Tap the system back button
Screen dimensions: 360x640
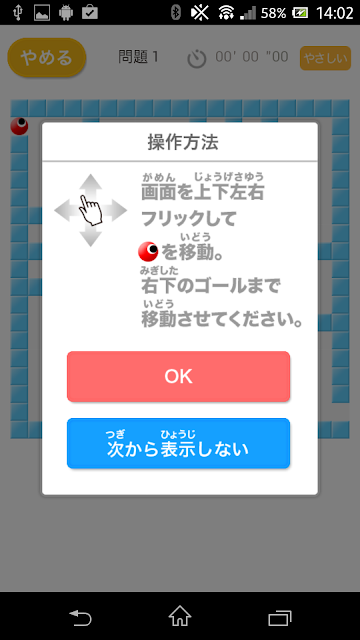(80, 617)
